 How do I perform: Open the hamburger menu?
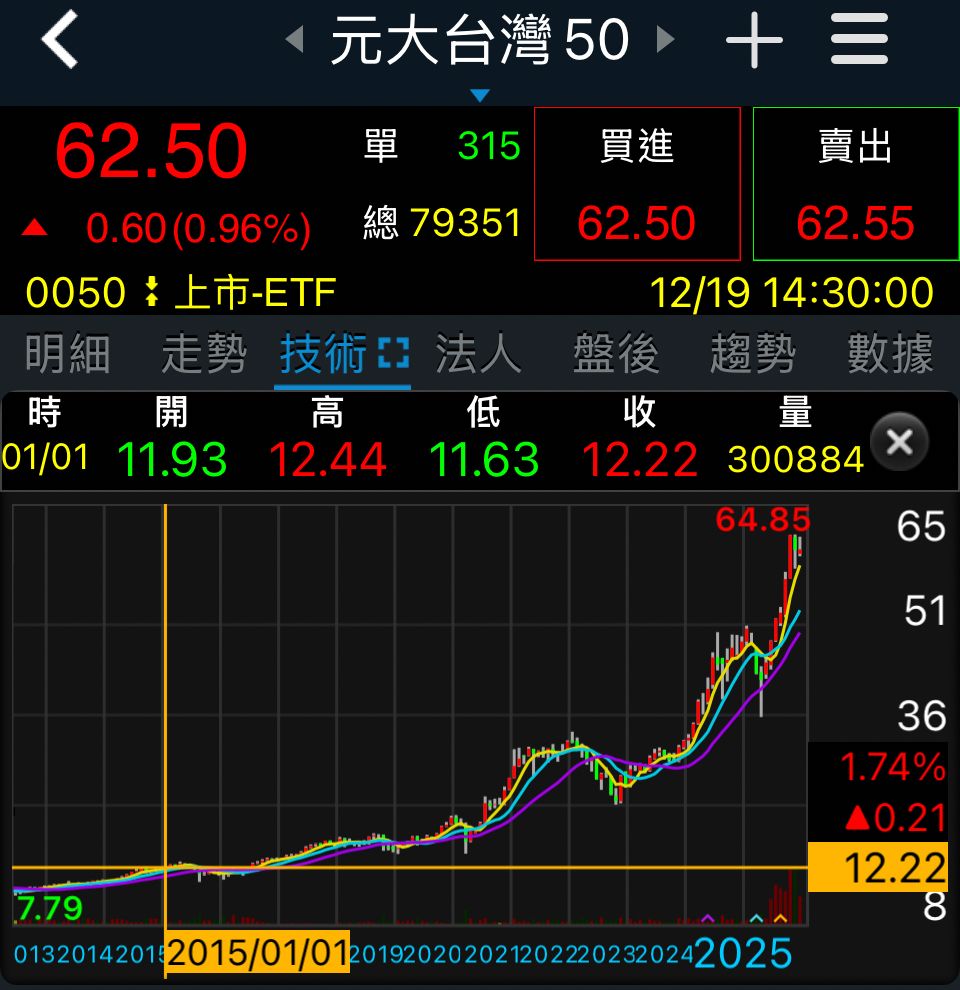pyautogui.click(x=859, y=41)
